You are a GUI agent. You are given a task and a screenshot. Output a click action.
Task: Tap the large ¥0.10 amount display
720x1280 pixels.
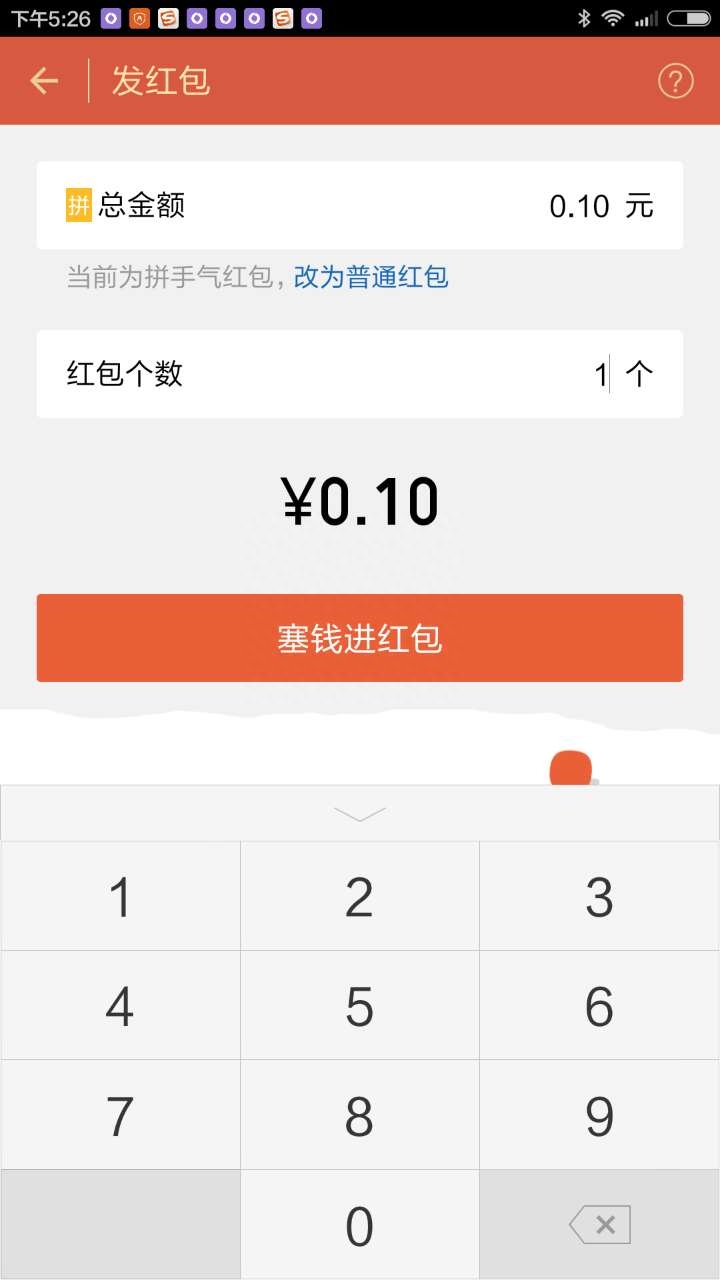pos(360,500)
